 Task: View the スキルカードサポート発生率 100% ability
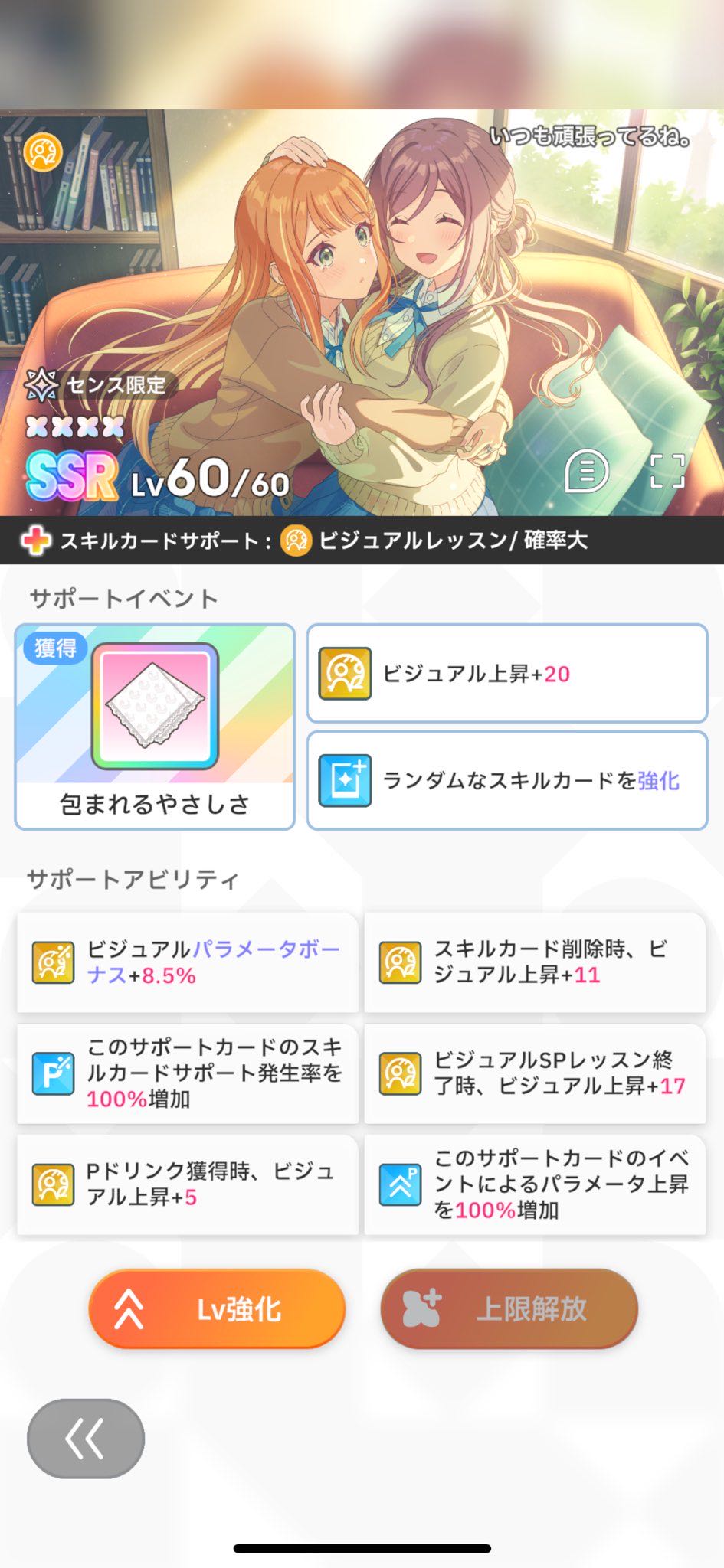188,1073
